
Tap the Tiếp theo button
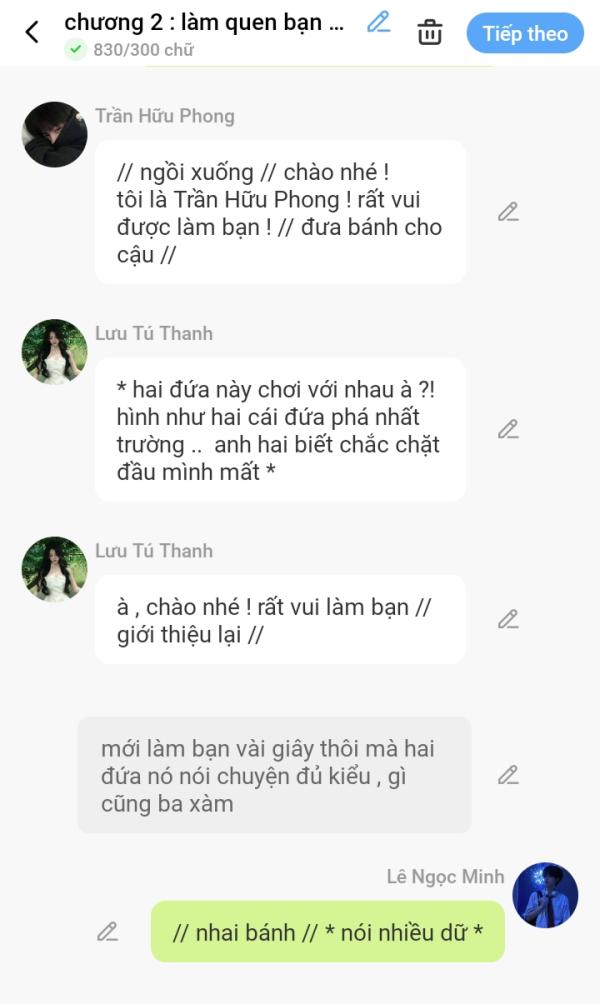(524, 33)
